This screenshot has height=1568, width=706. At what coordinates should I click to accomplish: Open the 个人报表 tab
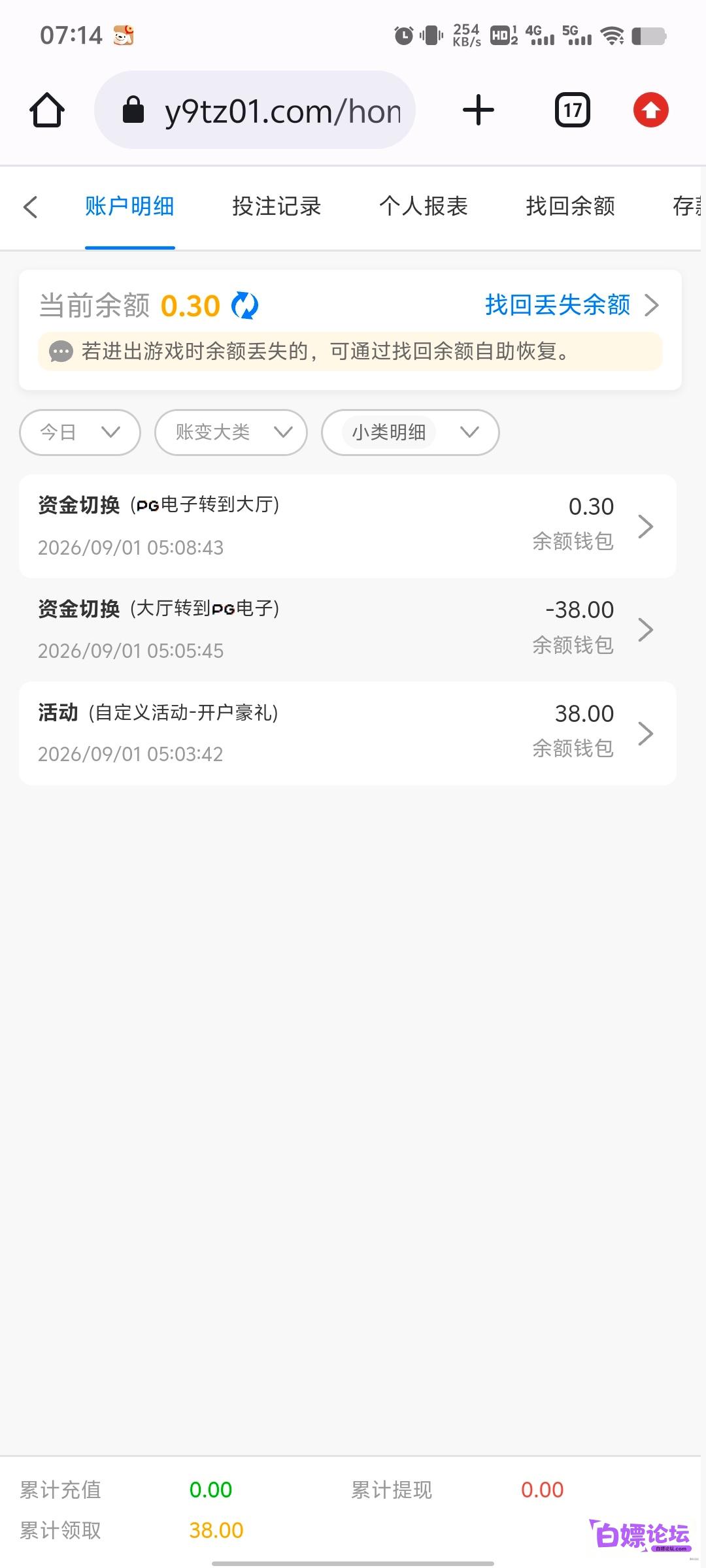click(x=424, y=206)
